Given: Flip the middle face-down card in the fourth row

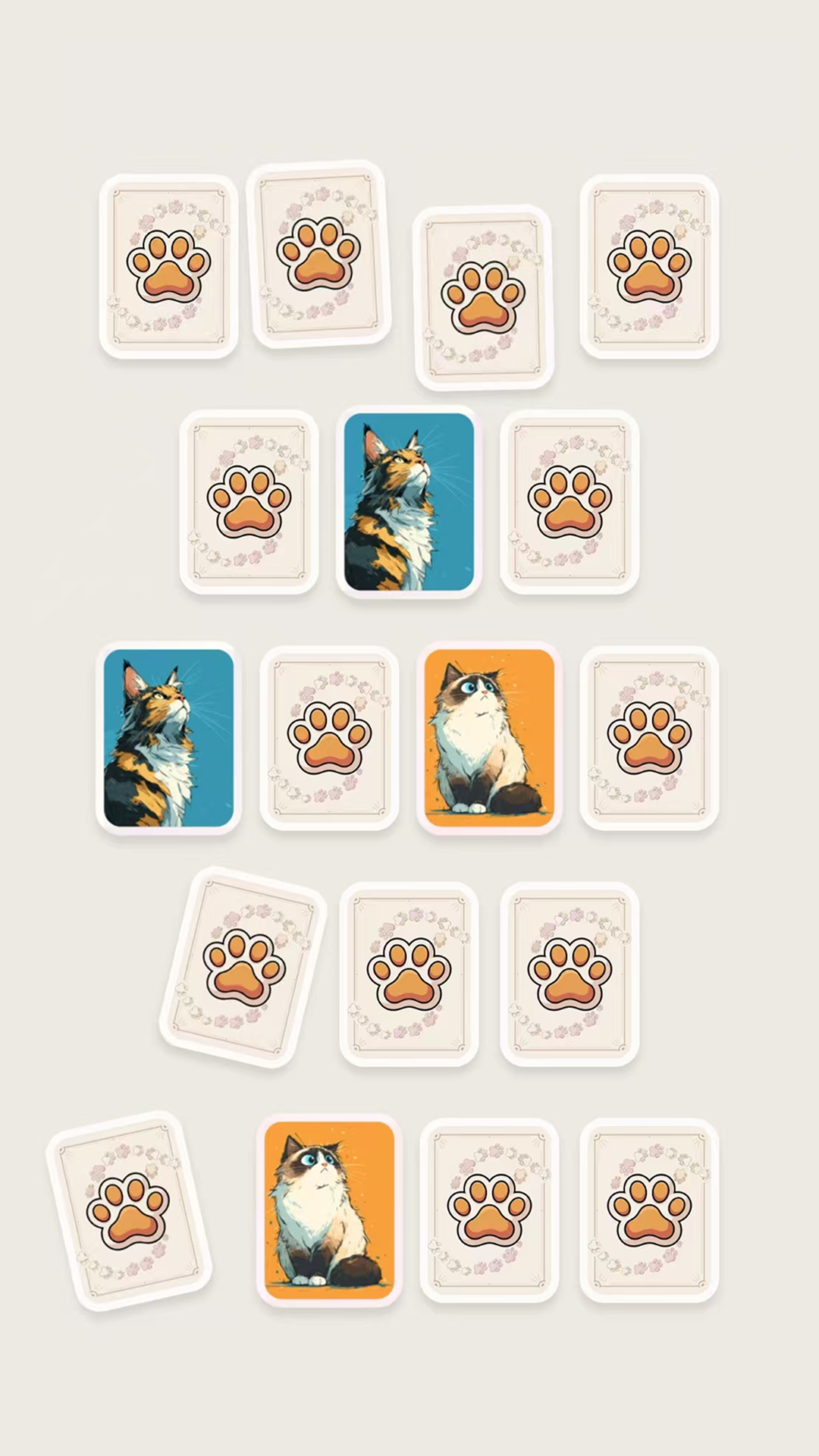Looking at the screenshot, I should [409, 974].
